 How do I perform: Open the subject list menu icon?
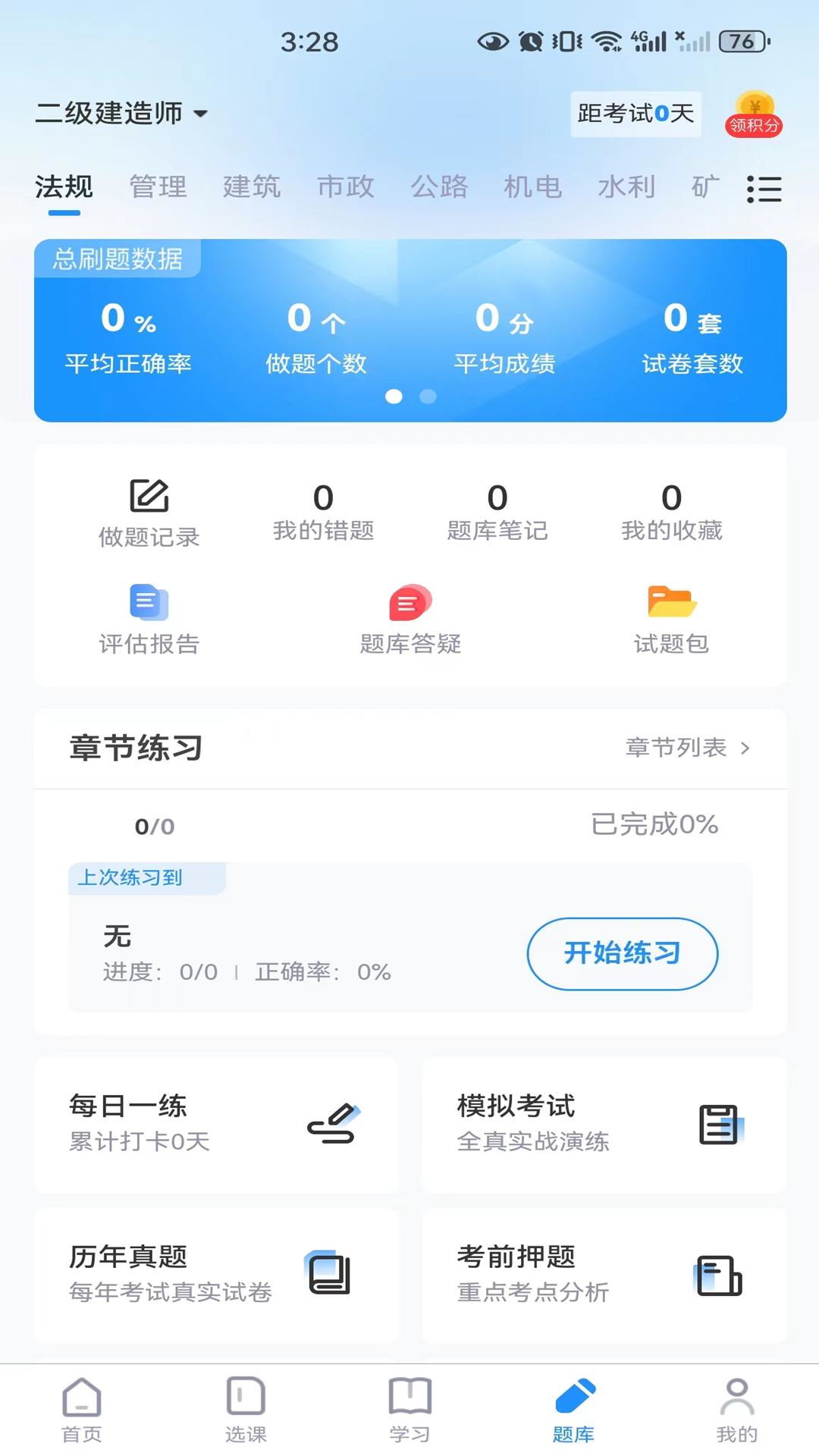764,189
